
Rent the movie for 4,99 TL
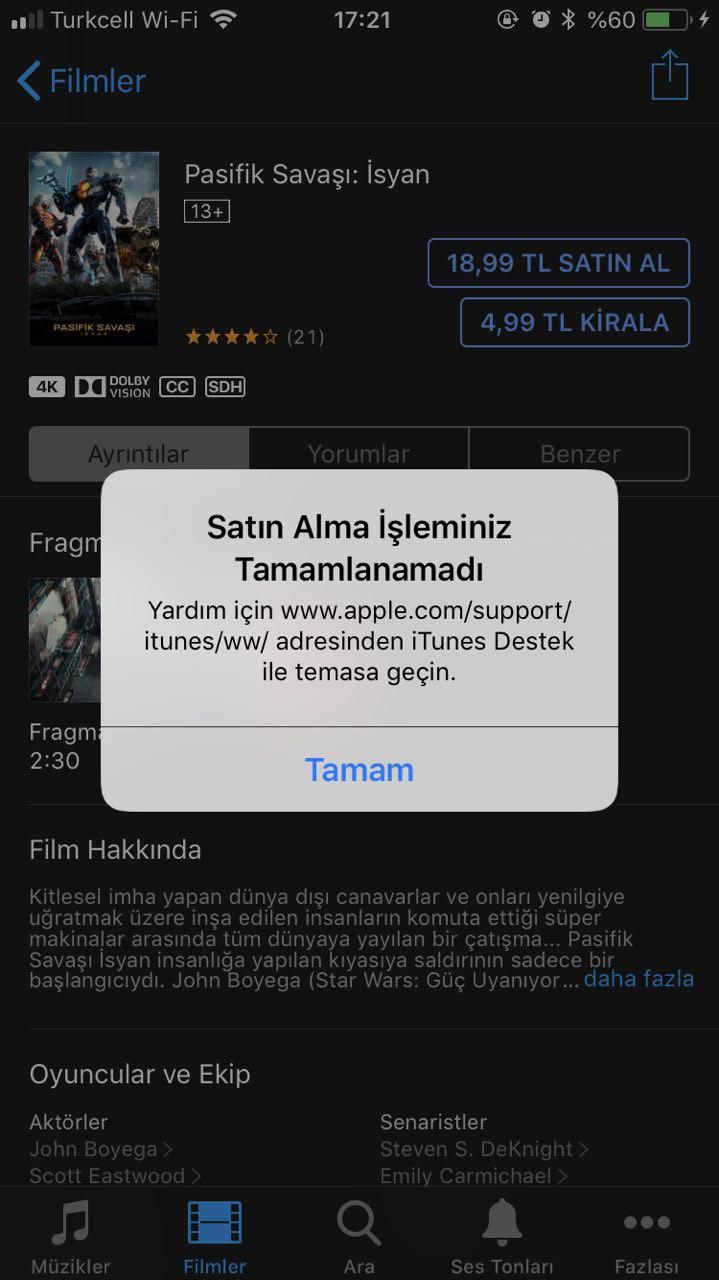point(574,322)
